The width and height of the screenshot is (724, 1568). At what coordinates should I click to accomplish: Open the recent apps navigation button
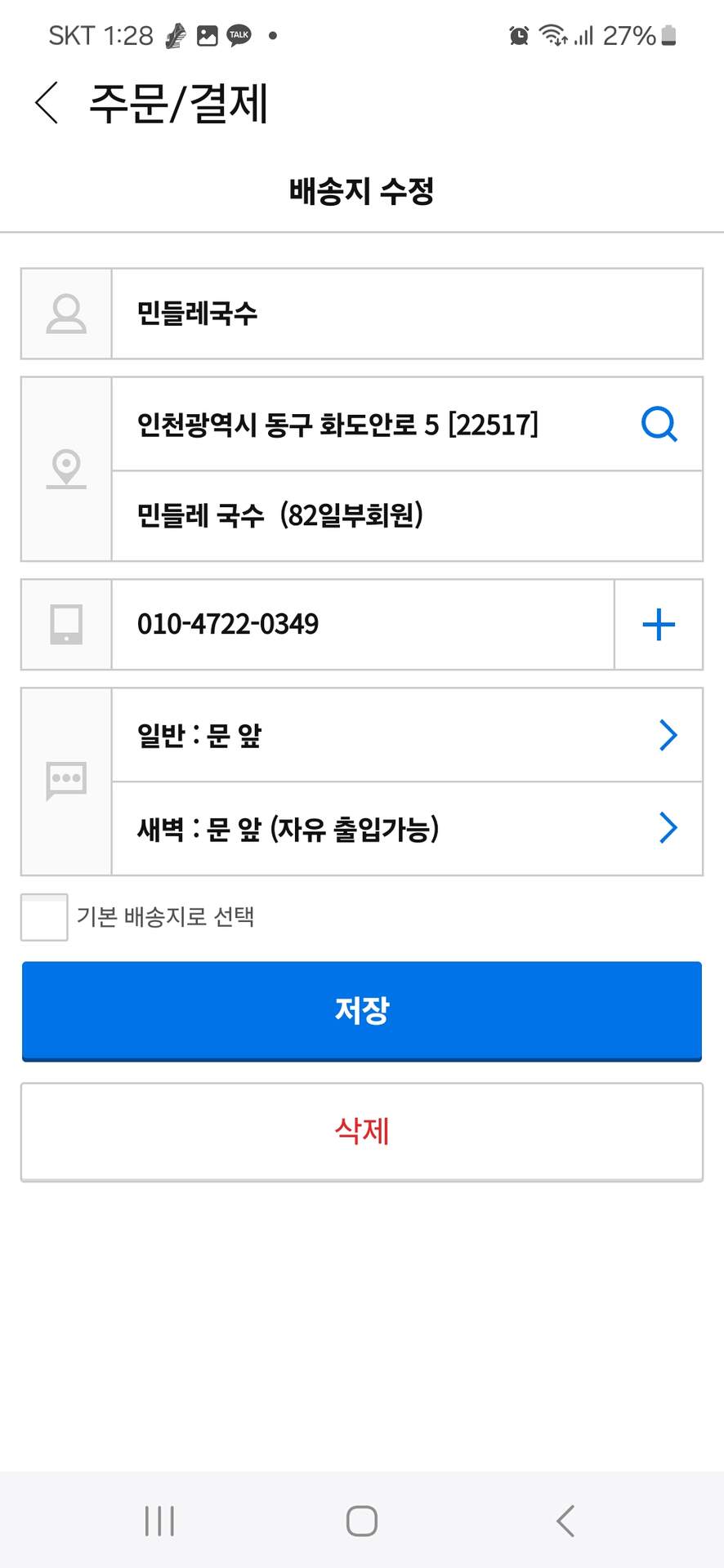(x=159, y=1521)
